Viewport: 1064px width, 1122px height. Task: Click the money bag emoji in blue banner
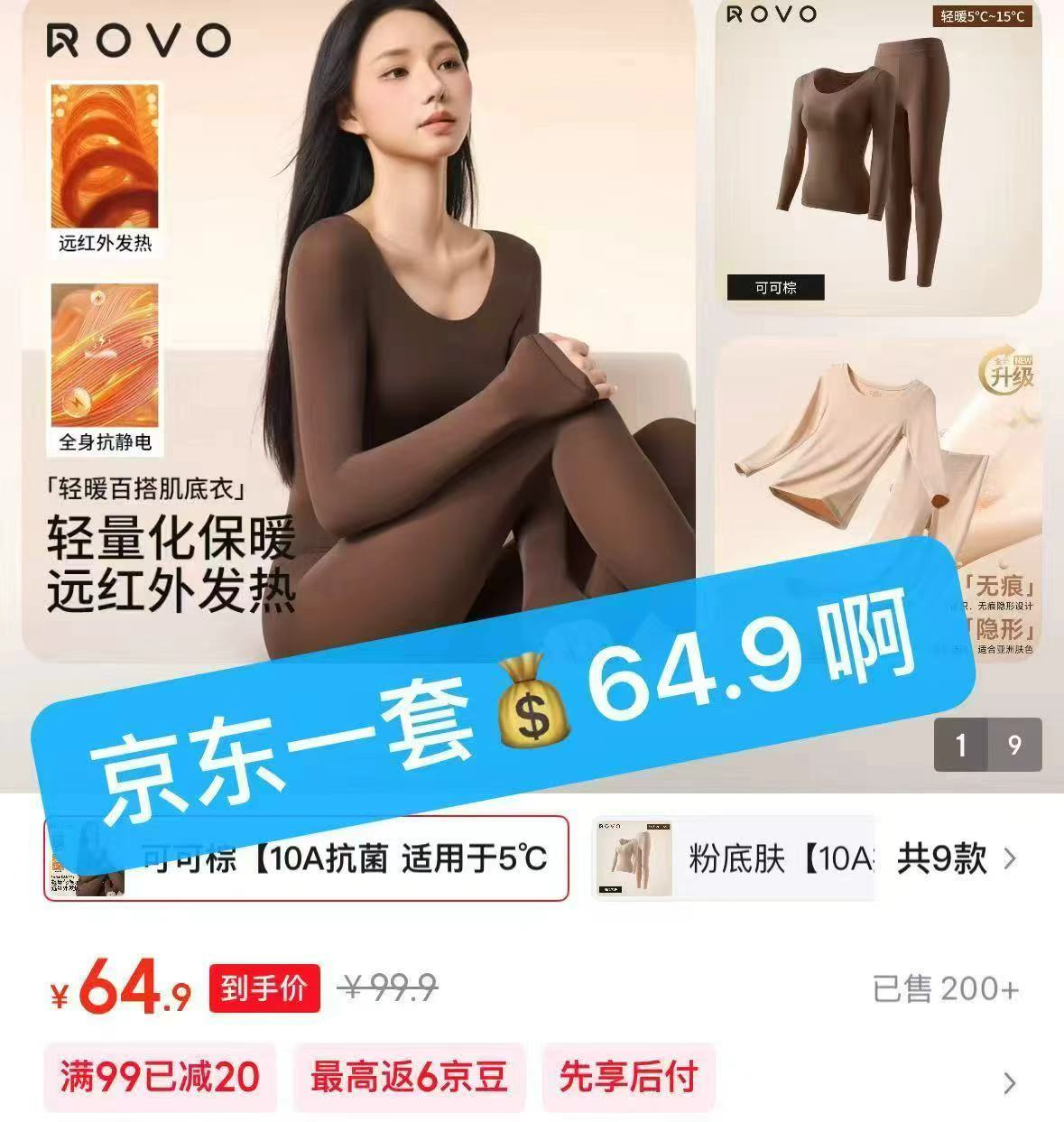(532, 700)
